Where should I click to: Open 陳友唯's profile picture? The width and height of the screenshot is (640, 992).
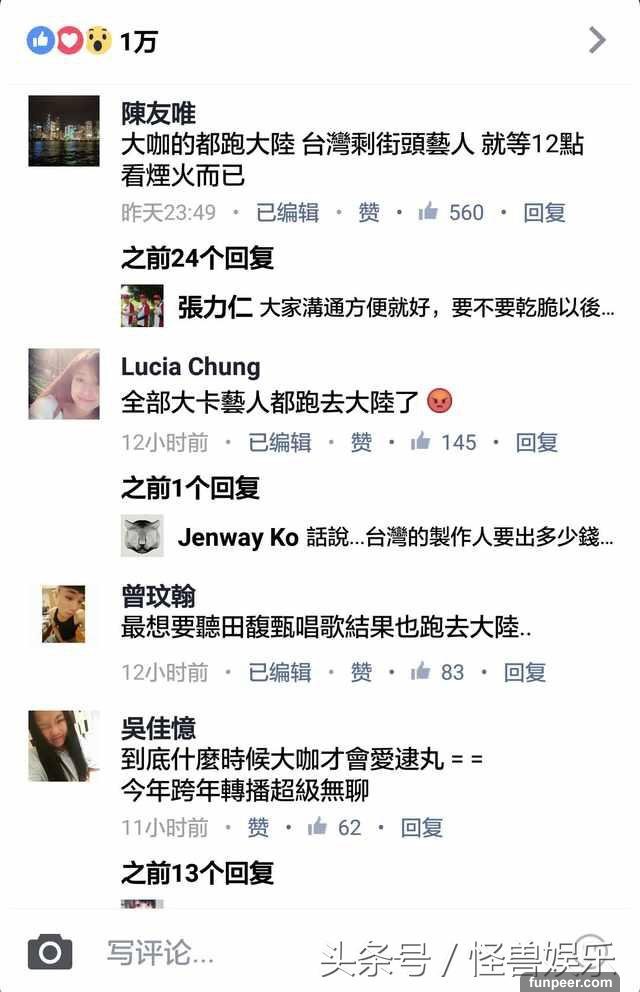[64, 131]
